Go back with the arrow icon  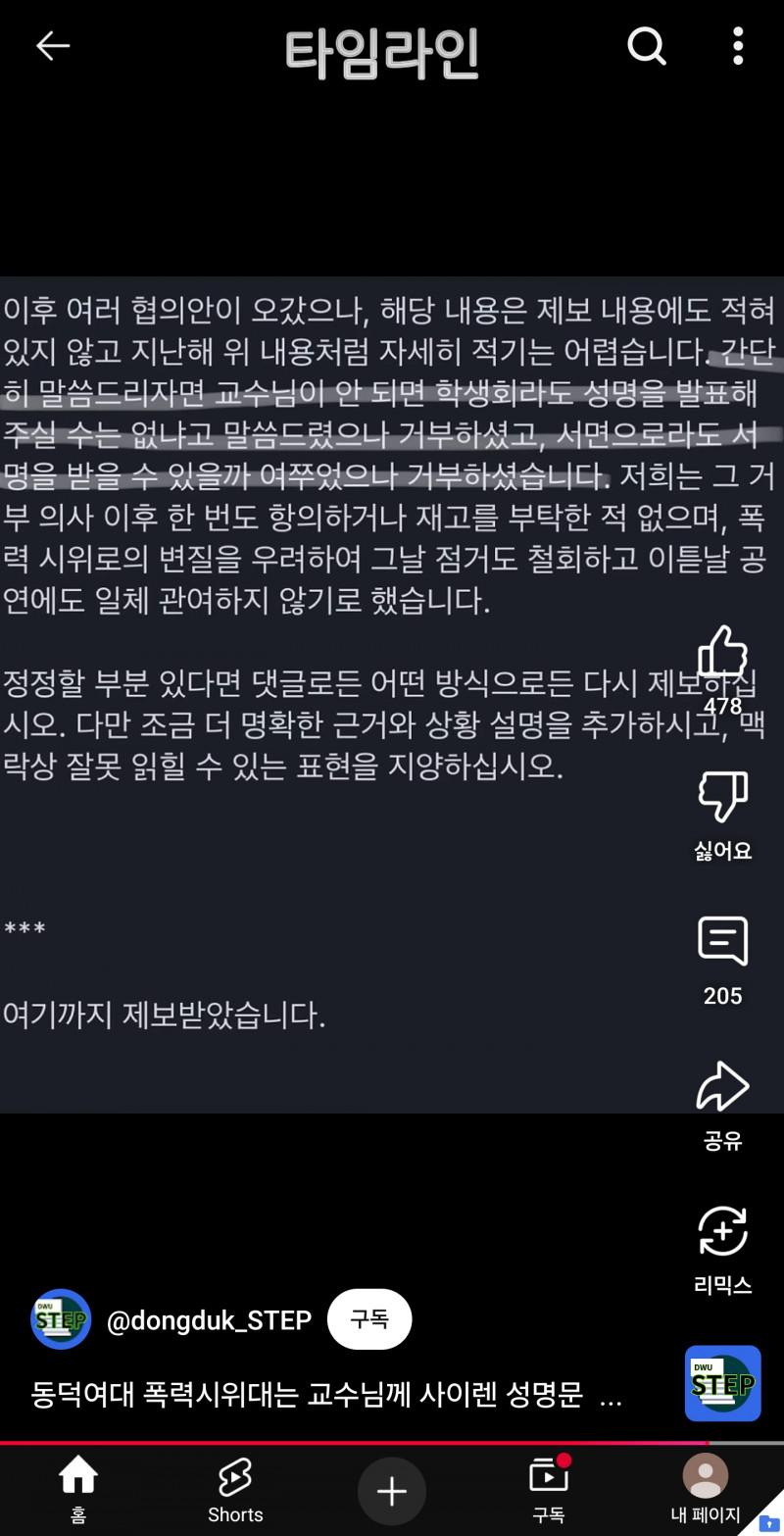pos(53,46)
